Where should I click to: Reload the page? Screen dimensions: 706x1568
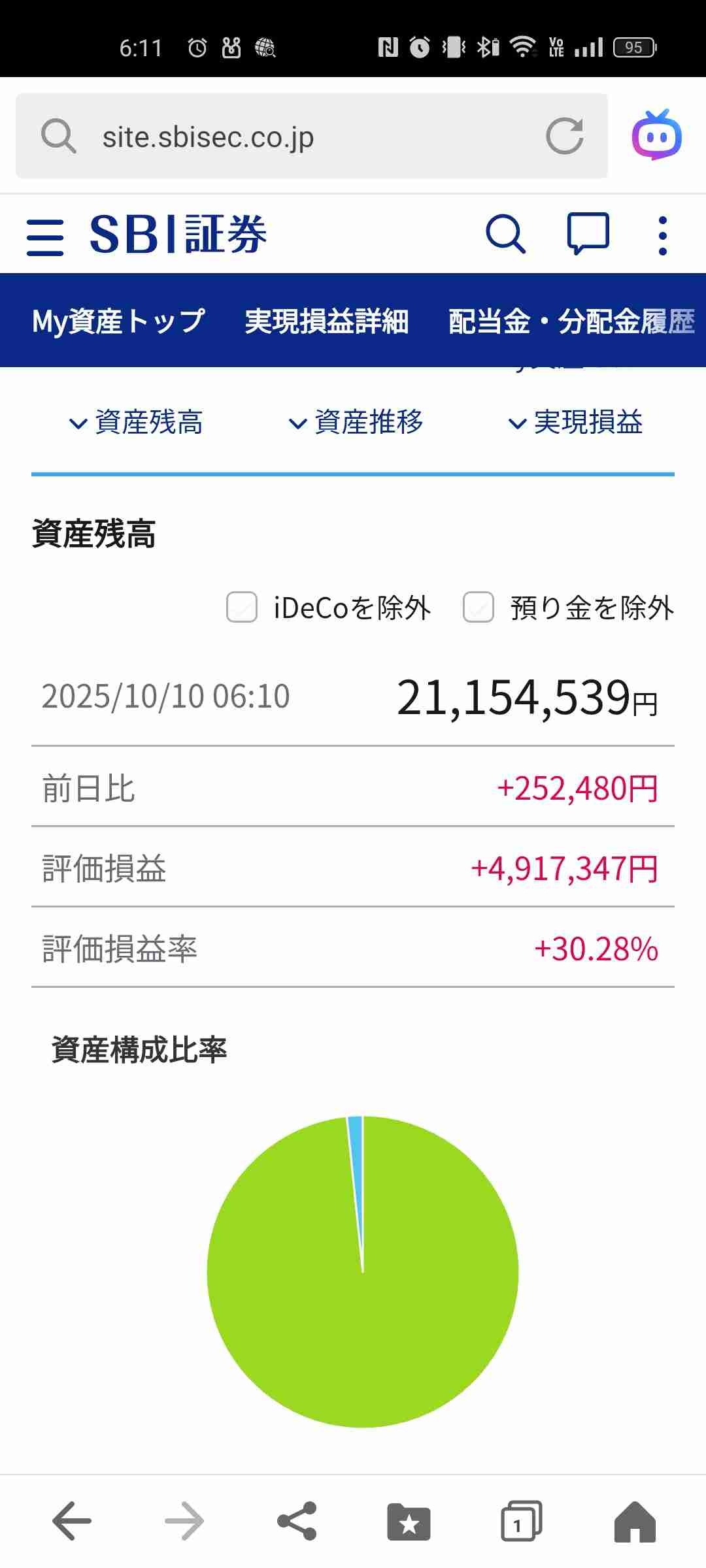(564, 137)
